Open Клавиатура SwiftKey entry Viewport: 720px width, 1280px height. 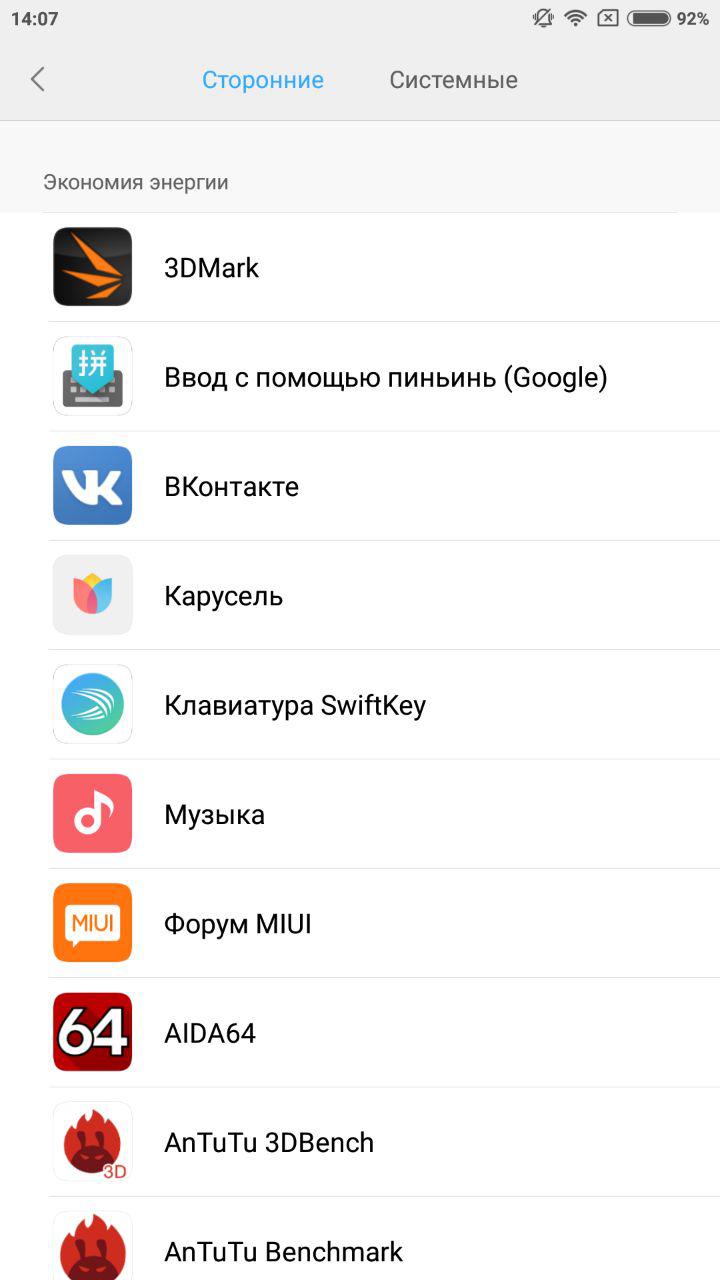coord(360,705)
